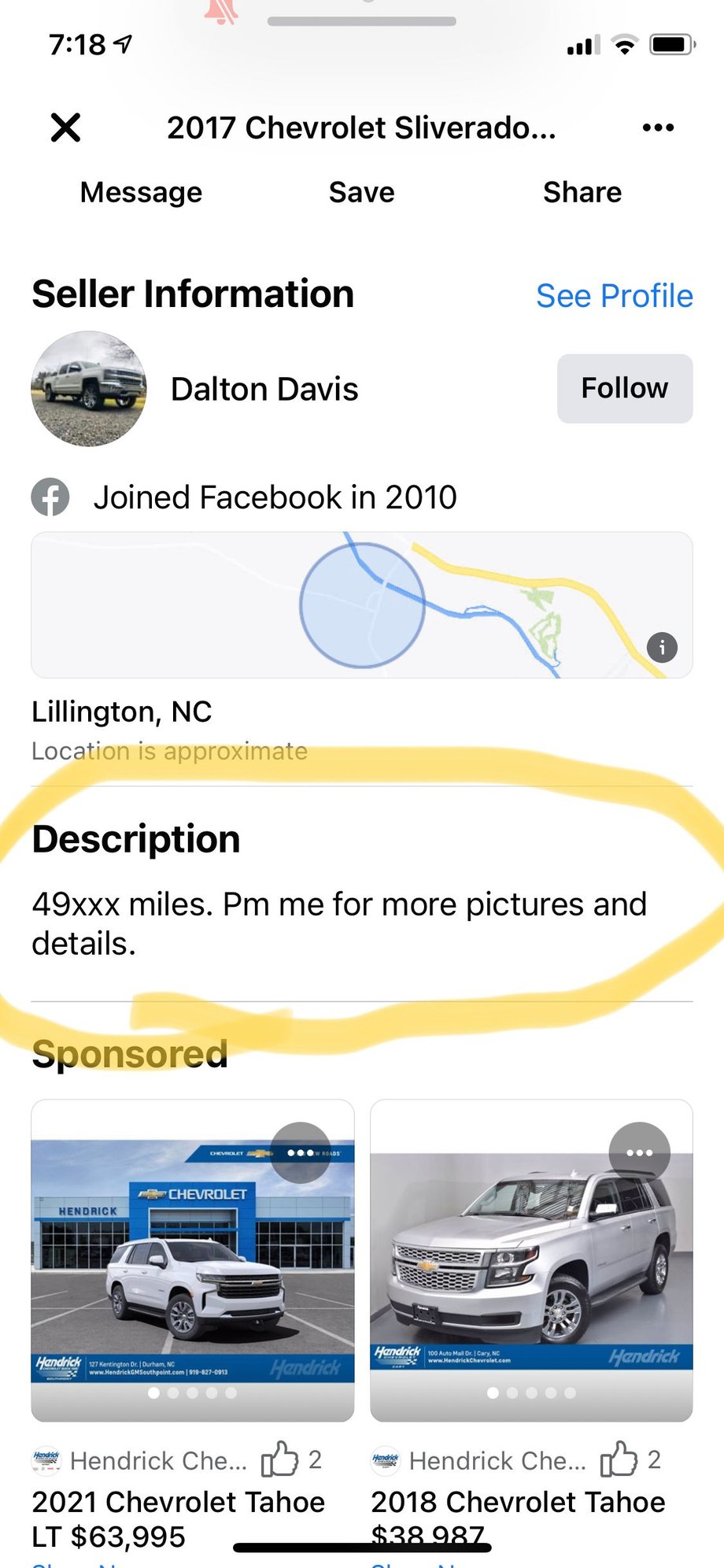724x1568 pixels.
Task: Share the listing
Action: click(582, 192)
